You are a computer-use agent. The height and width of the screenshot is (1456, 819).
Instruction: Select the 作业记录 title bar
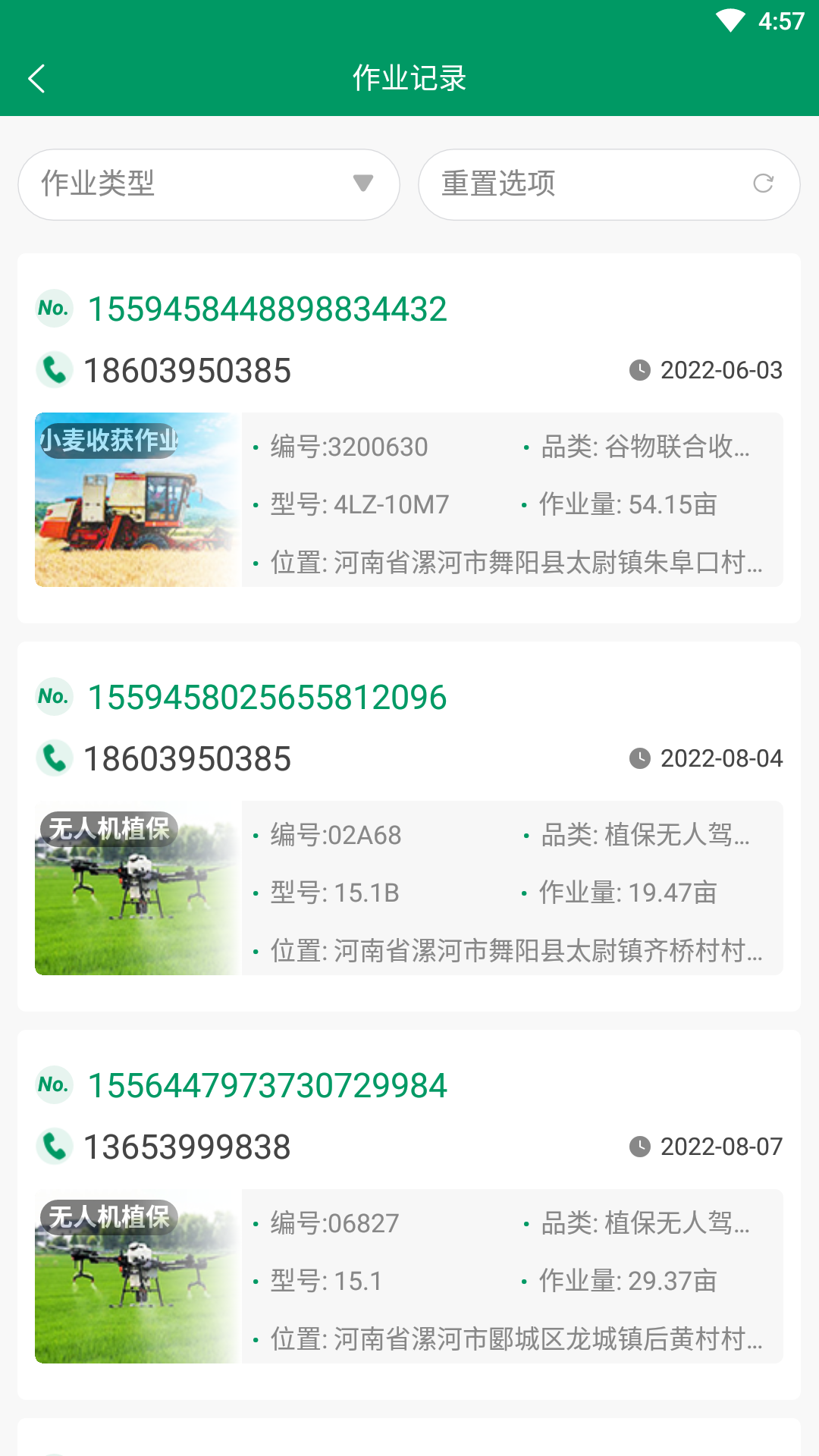pos(409,77)
